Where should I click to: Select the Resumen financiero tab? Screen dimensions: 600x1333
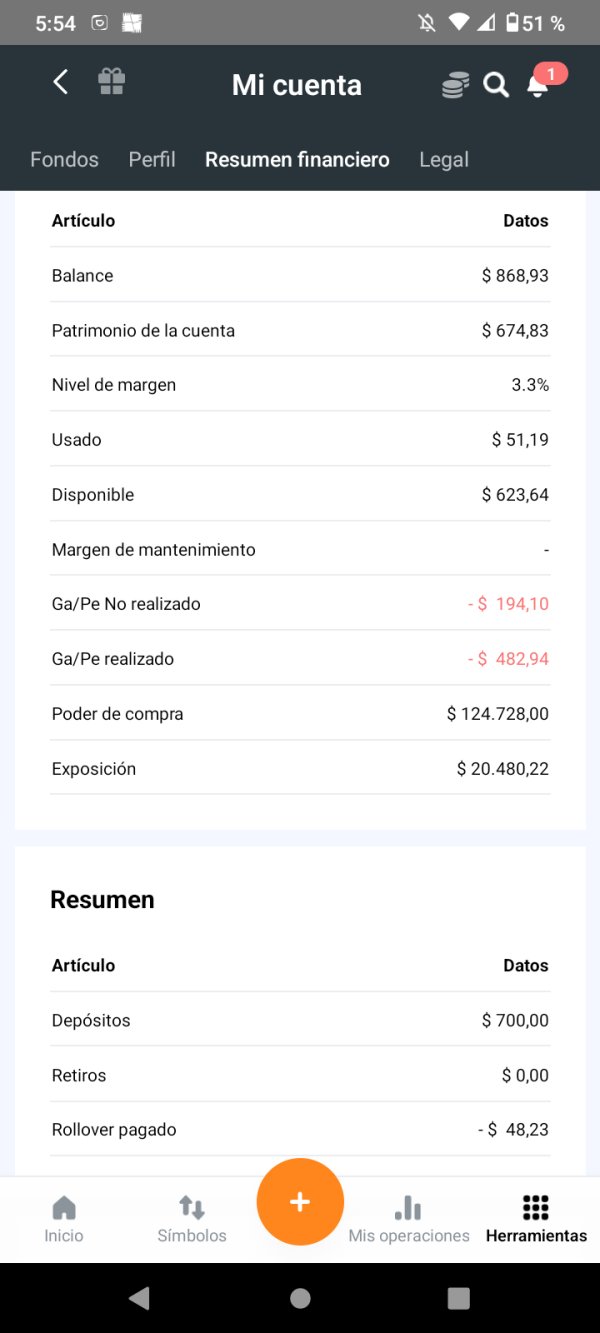pos(297,159)
